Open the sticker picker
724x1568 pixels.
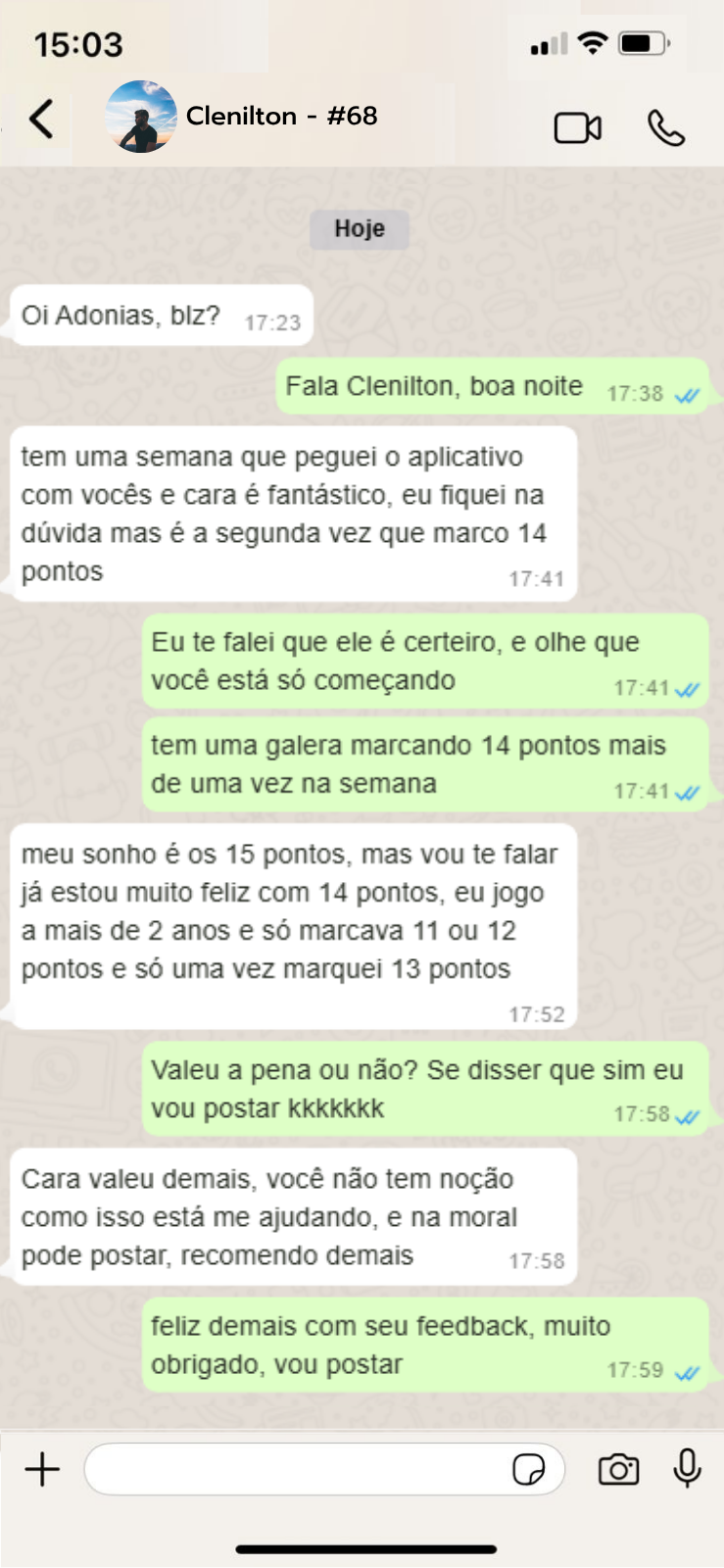click(529, 1469)
